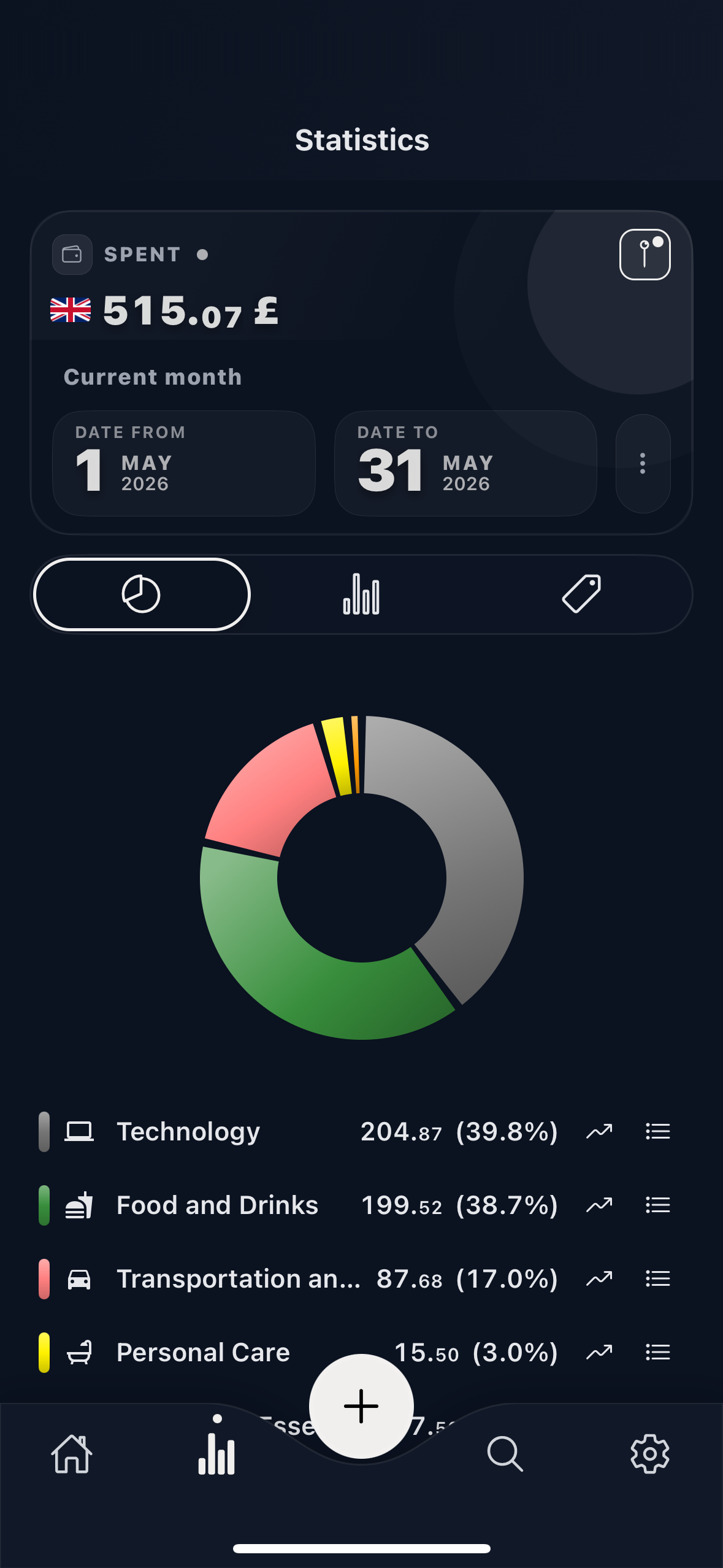Screen dimensions: 723x1568
Task: Open the Date From picker
Action: (x=184, y=463)
